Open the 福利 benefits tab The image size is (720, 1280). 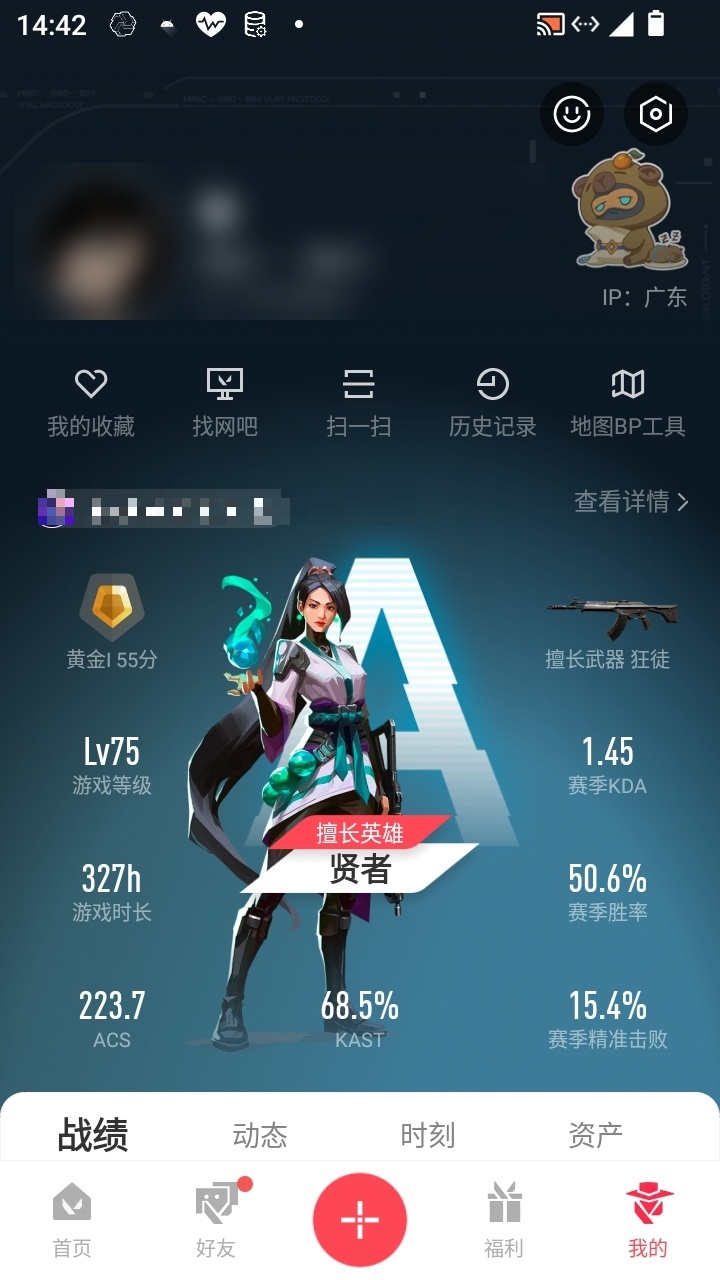pyautogui.click(x=504, y=1220)
